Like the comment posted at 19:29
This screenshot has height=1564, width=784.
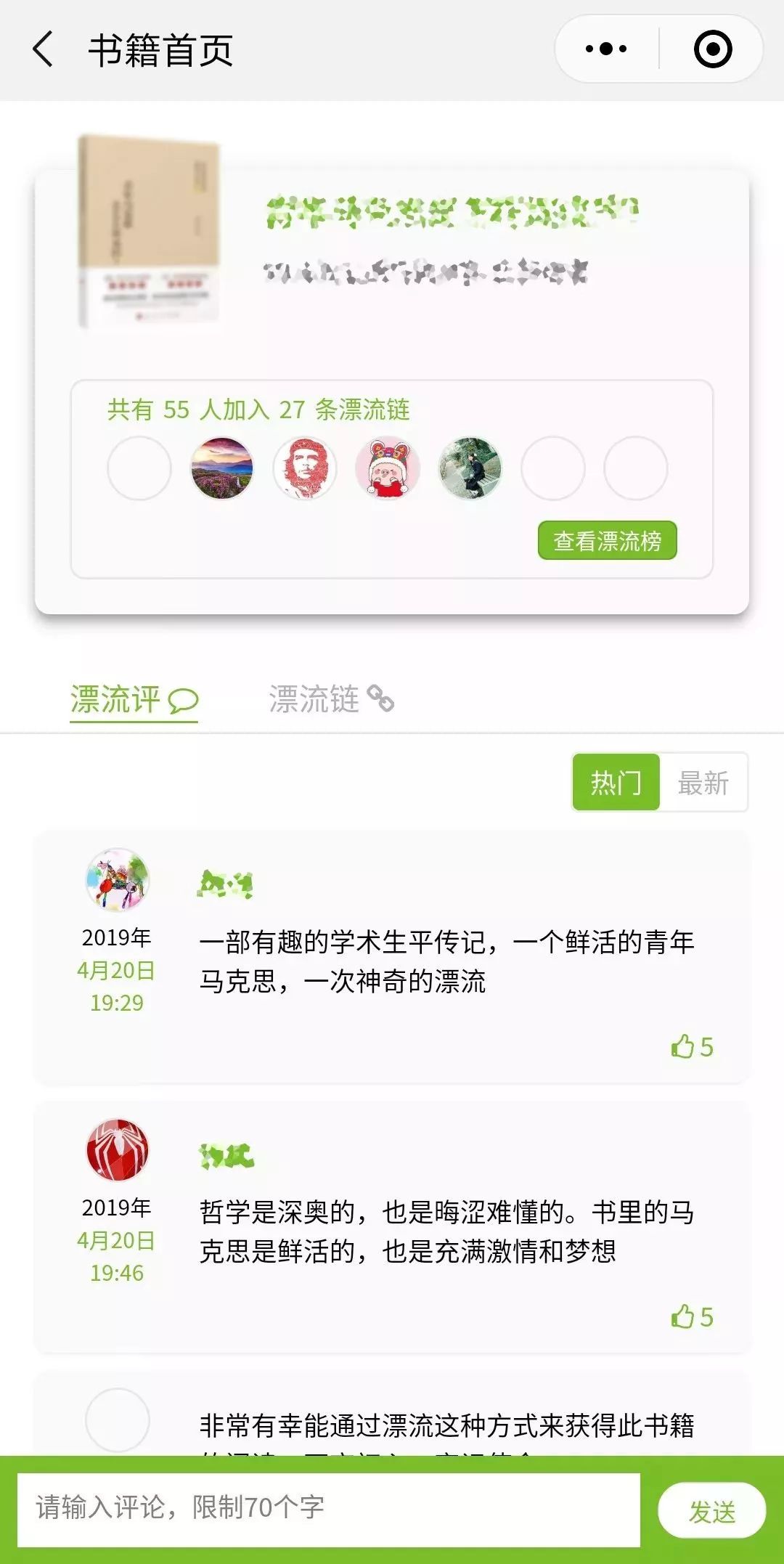(692, 1047)
